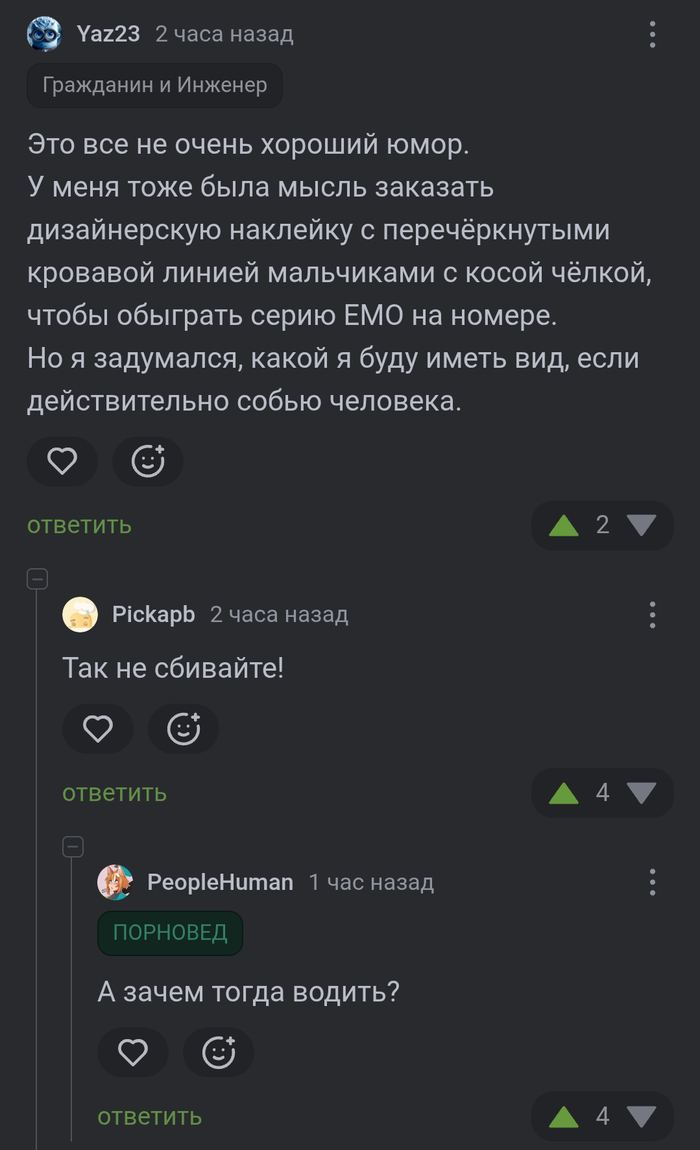
Task: Collapse the thread under Pickapb's comment
Action: 73,846
